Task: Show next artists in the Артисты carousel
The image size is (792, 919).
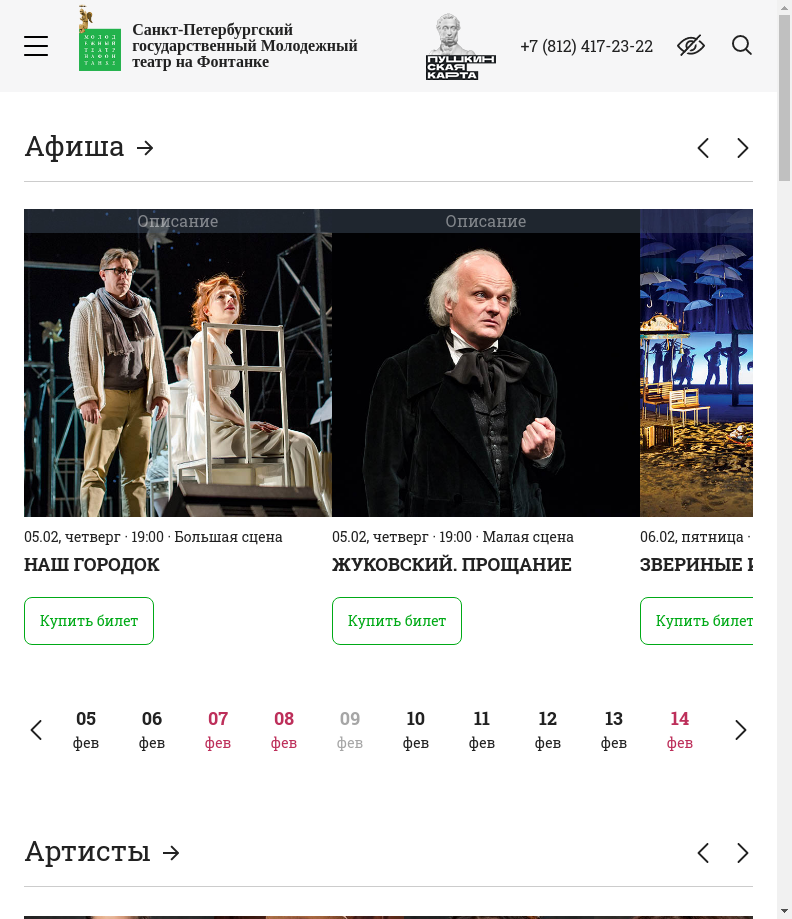Action: [x=742, y=853]
